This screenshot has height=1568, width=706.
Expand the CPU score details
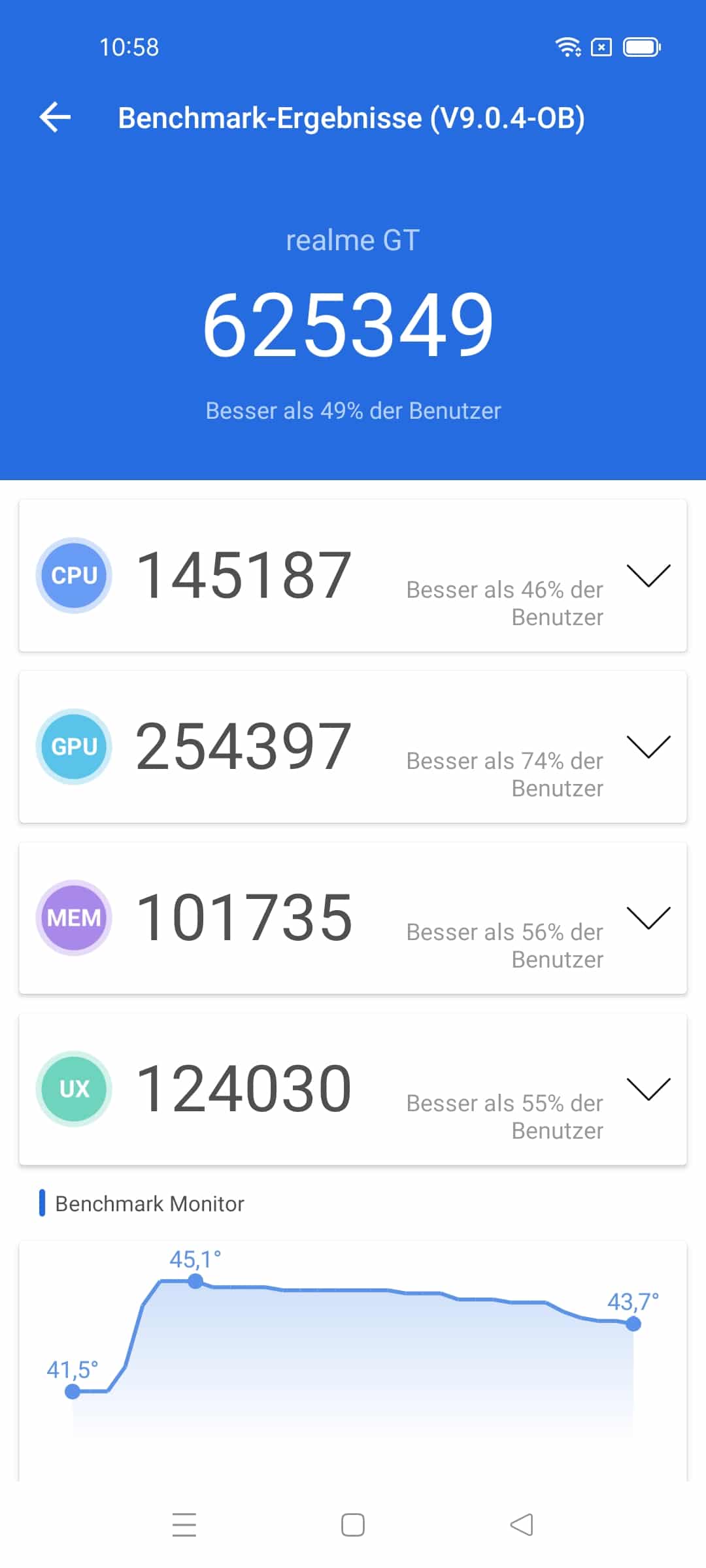[x=648, y=575]
